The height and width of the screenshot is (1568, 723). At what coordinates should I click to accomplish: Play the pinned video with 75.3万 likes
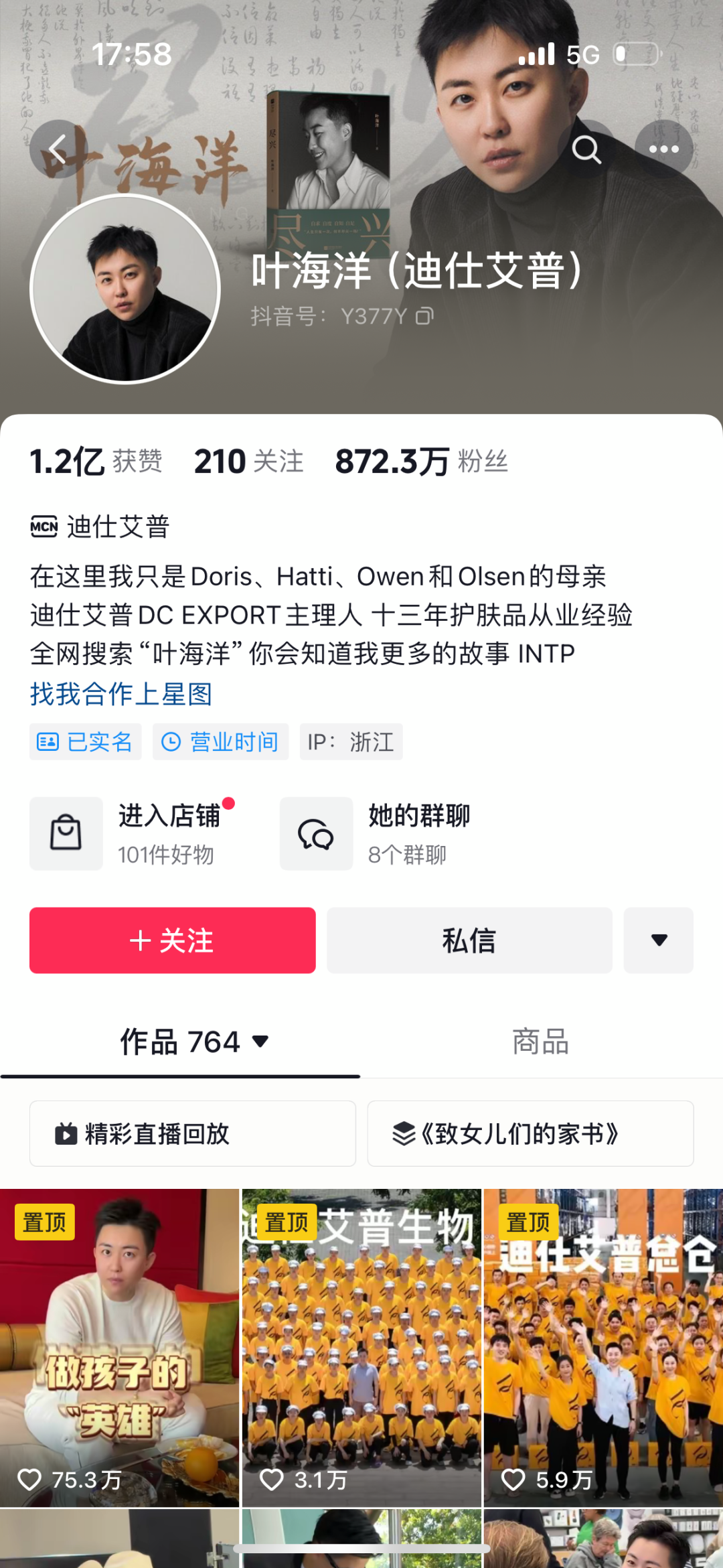[119, 1346]
